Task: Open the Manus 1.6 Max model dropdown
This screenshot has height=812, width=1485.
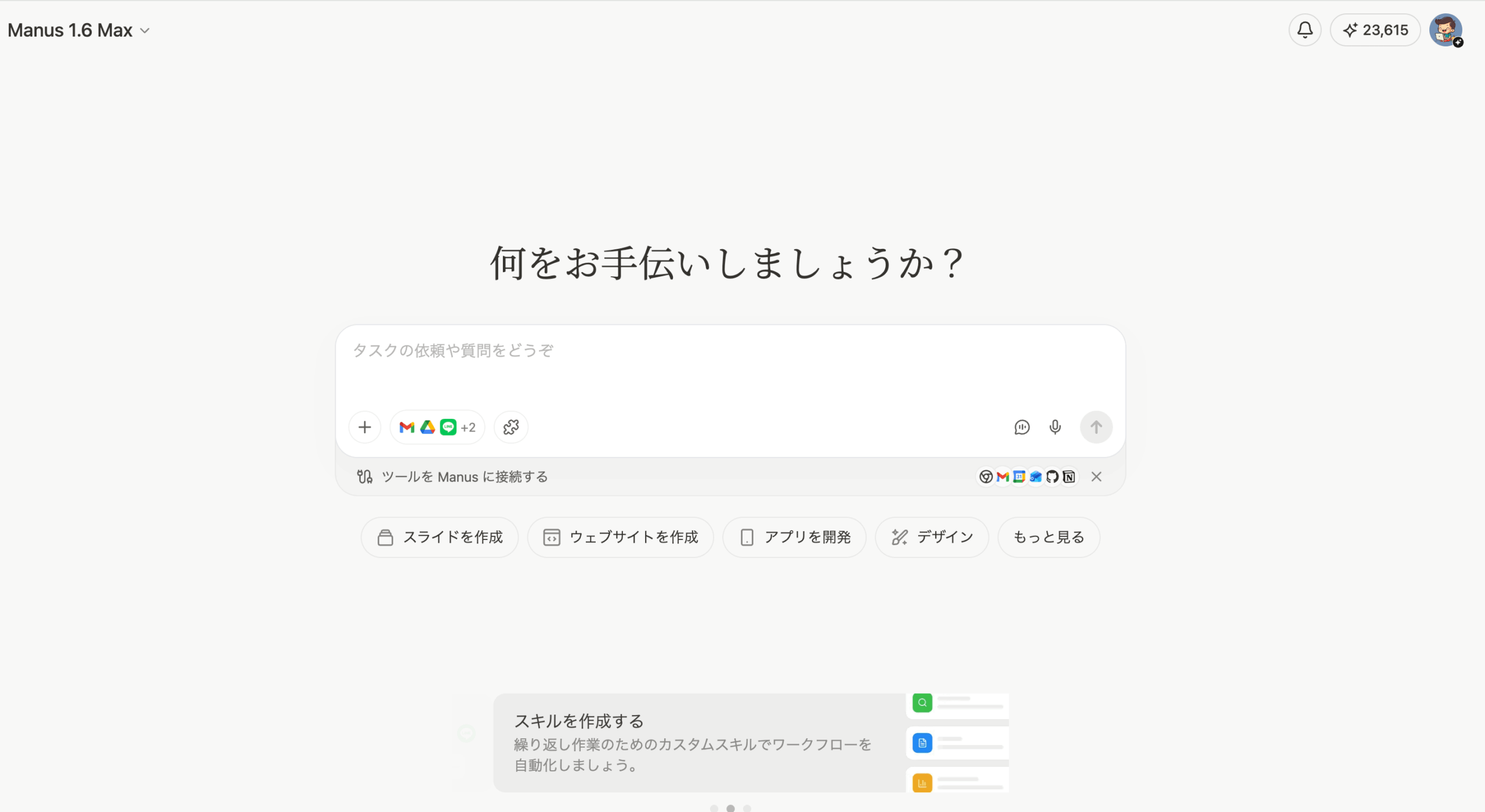Action: [x=79, y=30]
